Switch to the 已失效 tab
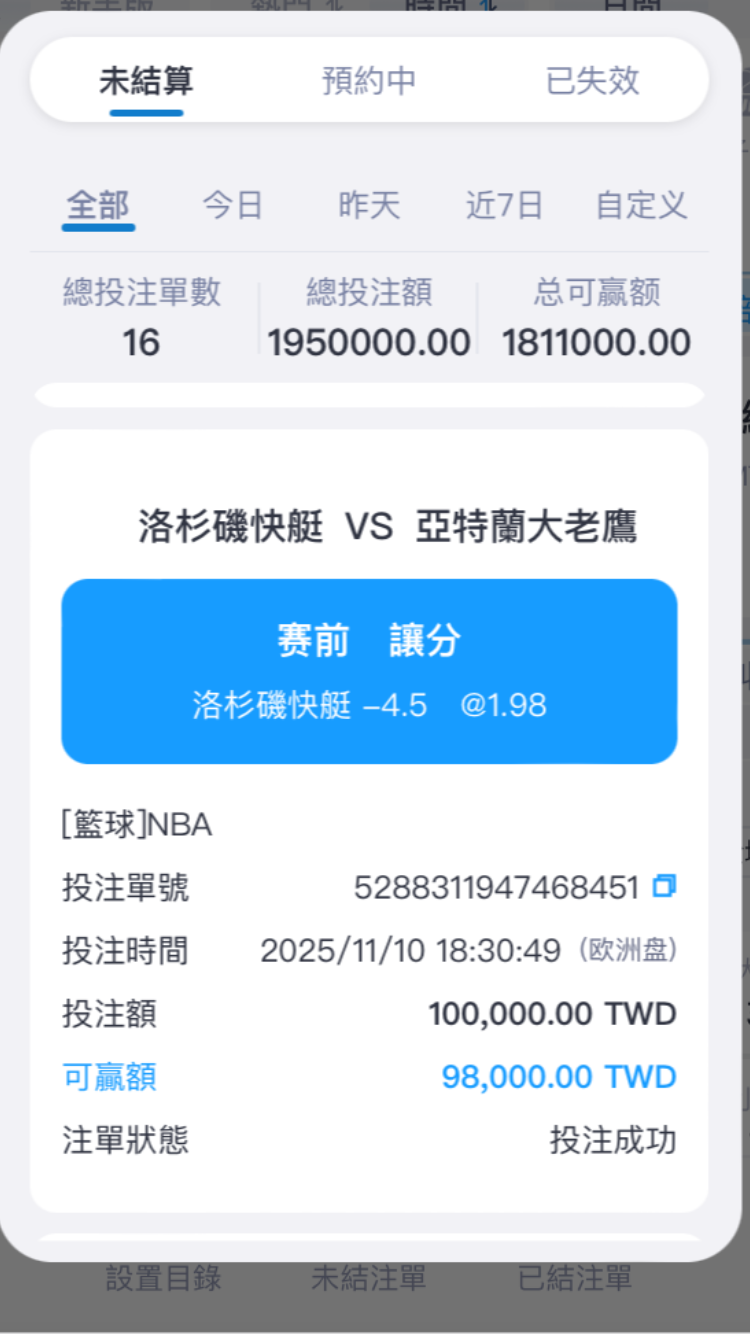 pyautogui.click(x=593, y=81)
